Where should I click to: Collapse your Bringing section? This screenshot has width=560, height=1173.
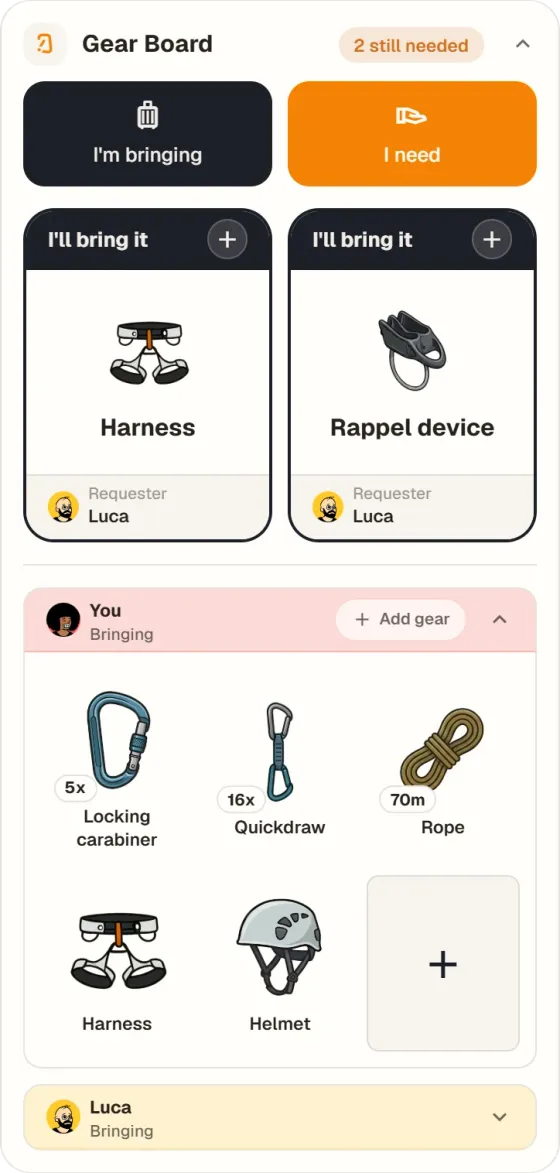point(500,619)
